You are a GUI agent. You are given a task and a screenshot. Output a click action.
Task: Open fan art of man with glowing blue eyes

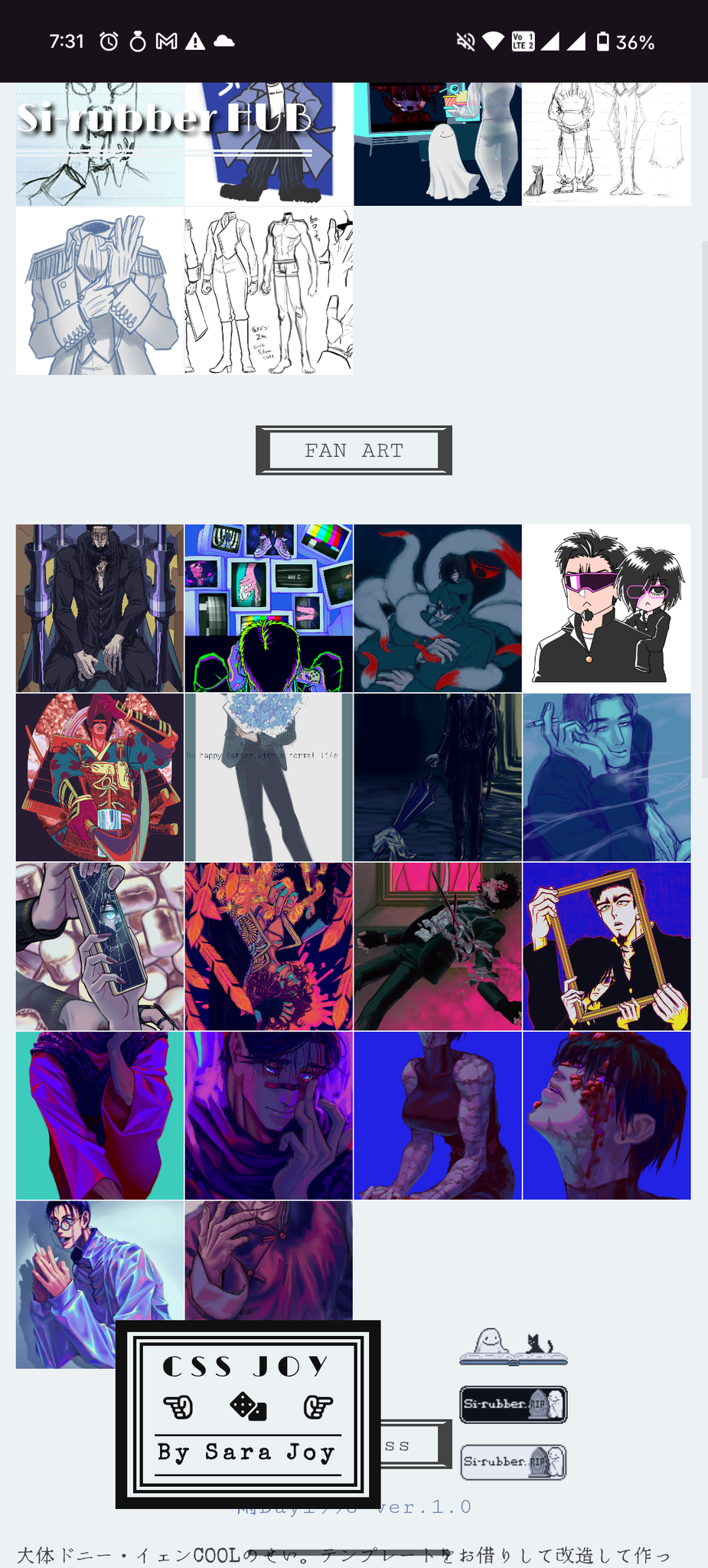(x=269, y=1116)
